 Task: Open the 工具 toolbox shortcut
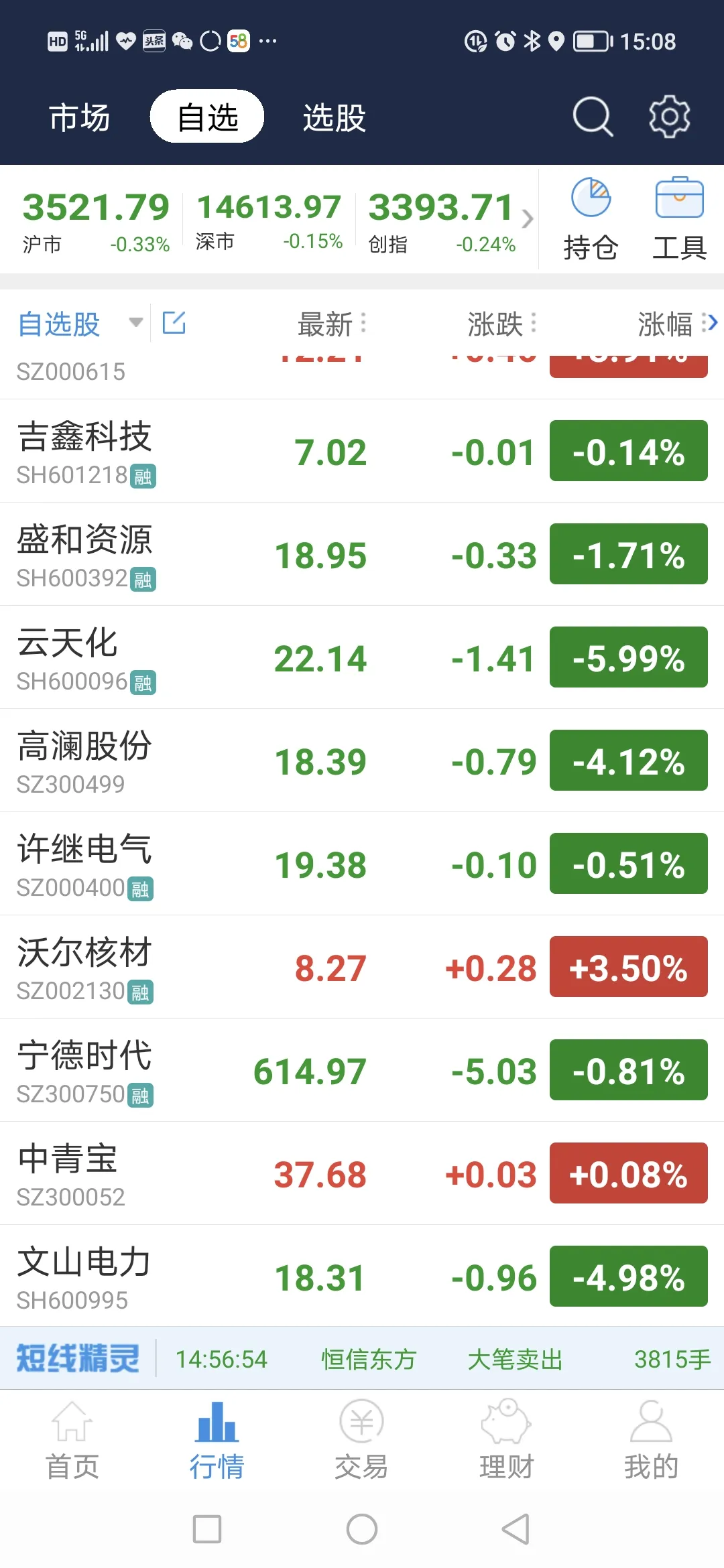(x=679, y=219)
